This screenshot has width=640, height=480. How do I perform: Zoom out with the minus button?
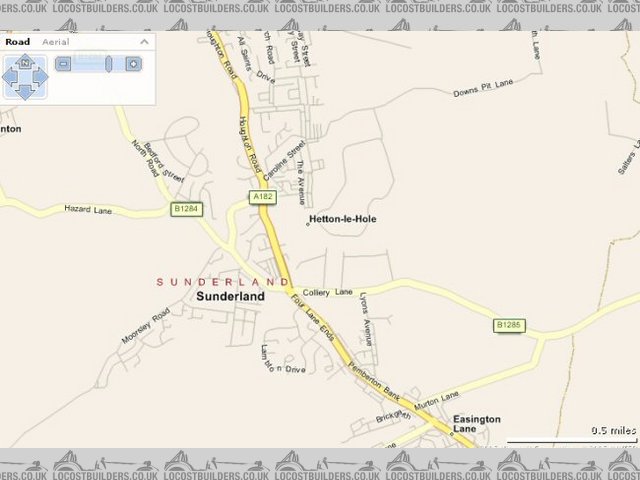pyautogui.click(x=63, y=63)
